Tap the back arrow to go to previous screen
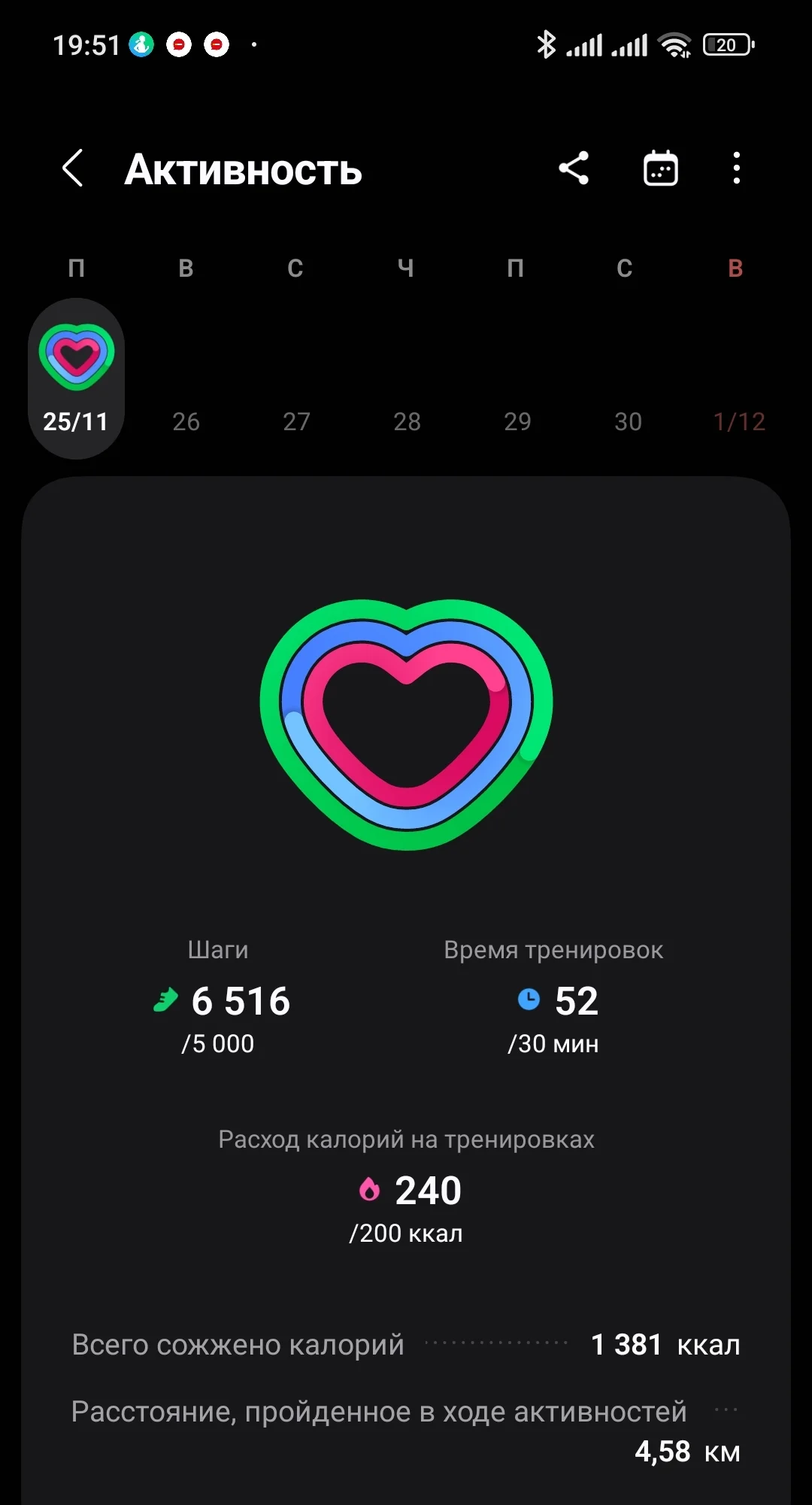 72,168
